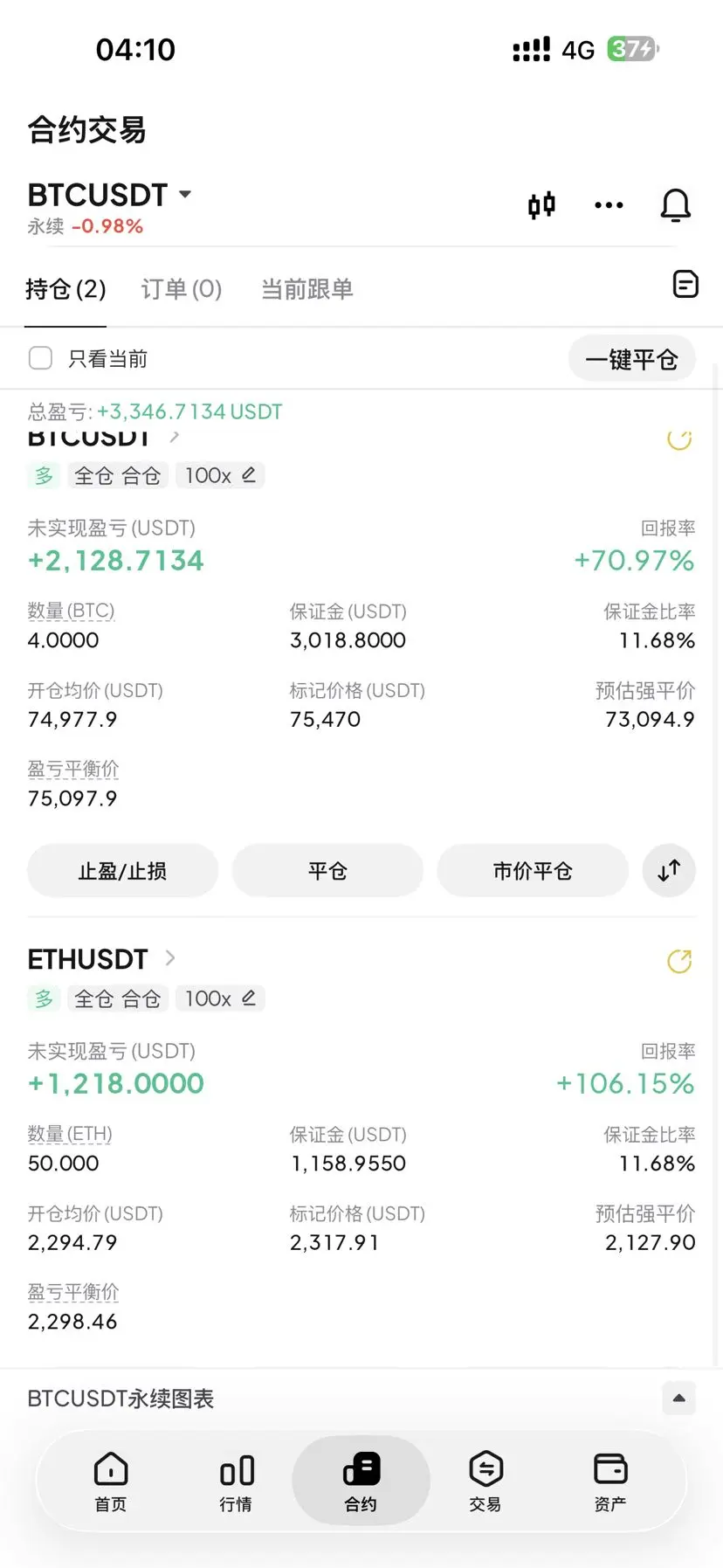Share the ETHUSDT position
Image resolution: width=723 pixels, height=1568 pixels.
coord(679,961)
